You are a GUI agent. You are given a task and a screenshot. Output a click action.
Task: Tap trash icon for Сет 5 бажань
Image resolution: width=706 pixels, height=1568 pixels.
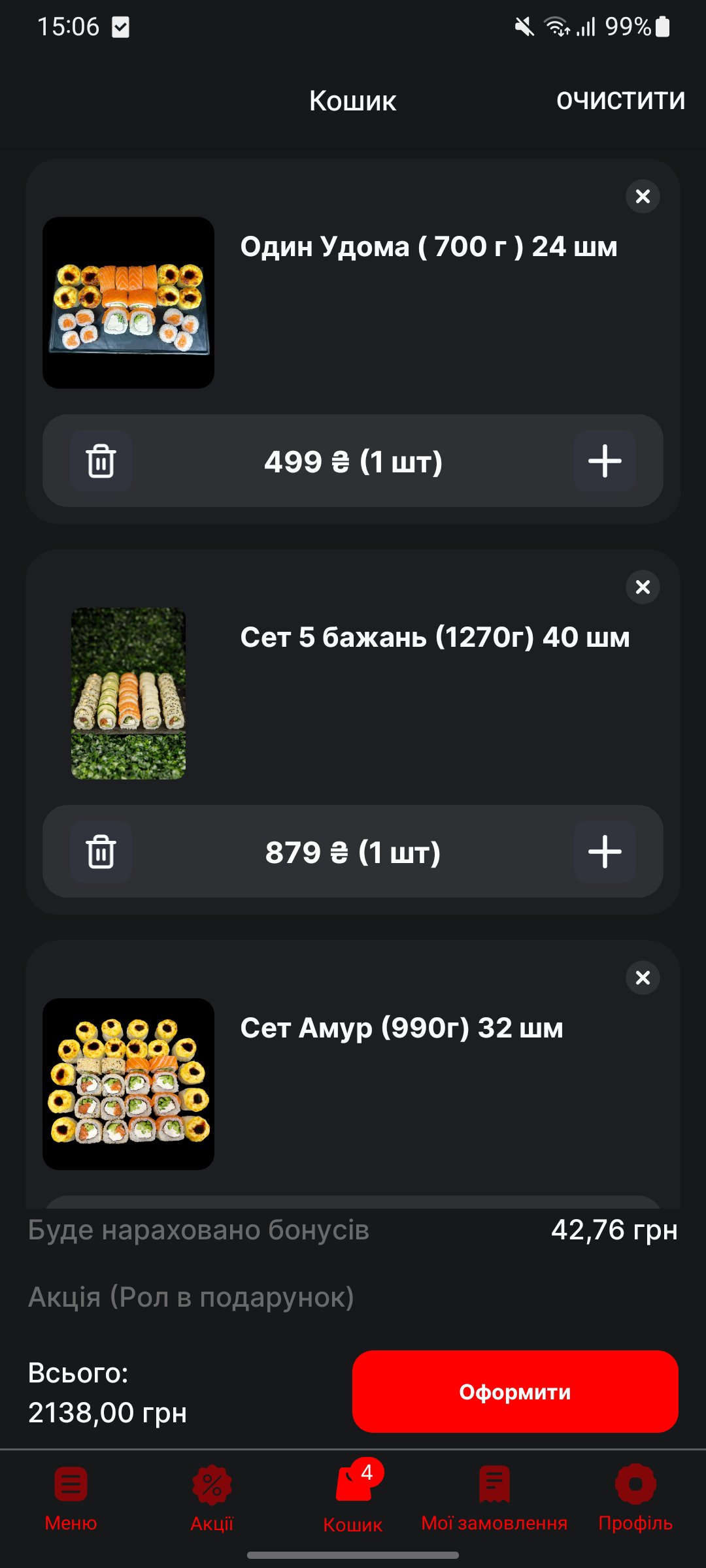101,851
